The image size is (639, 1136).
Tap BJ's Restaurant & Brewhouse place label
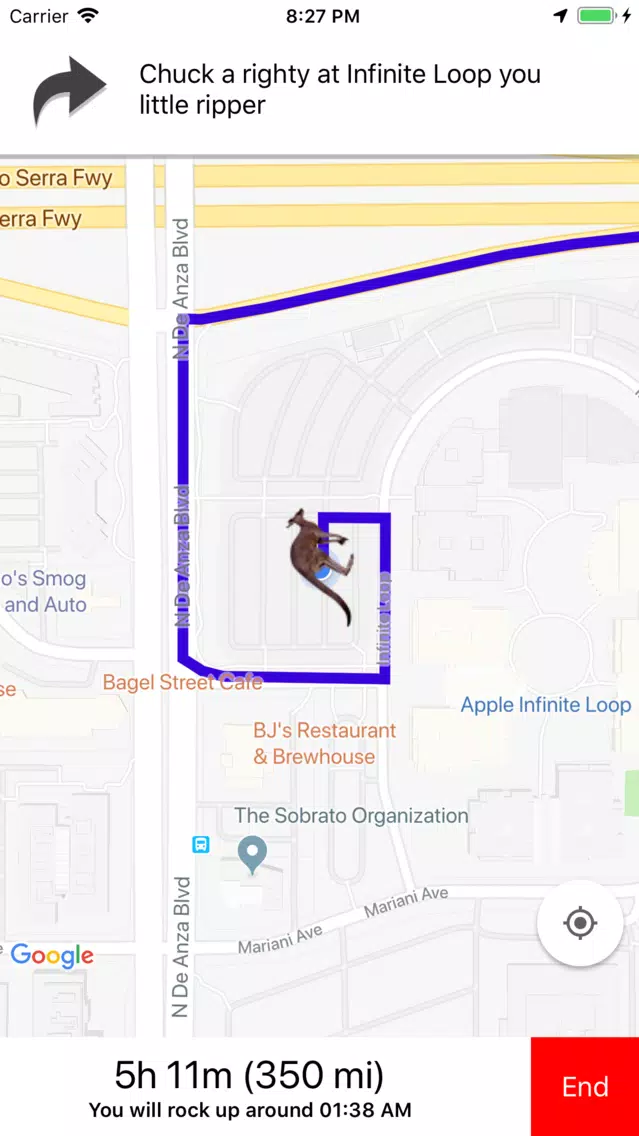click(x=324, y=743)
